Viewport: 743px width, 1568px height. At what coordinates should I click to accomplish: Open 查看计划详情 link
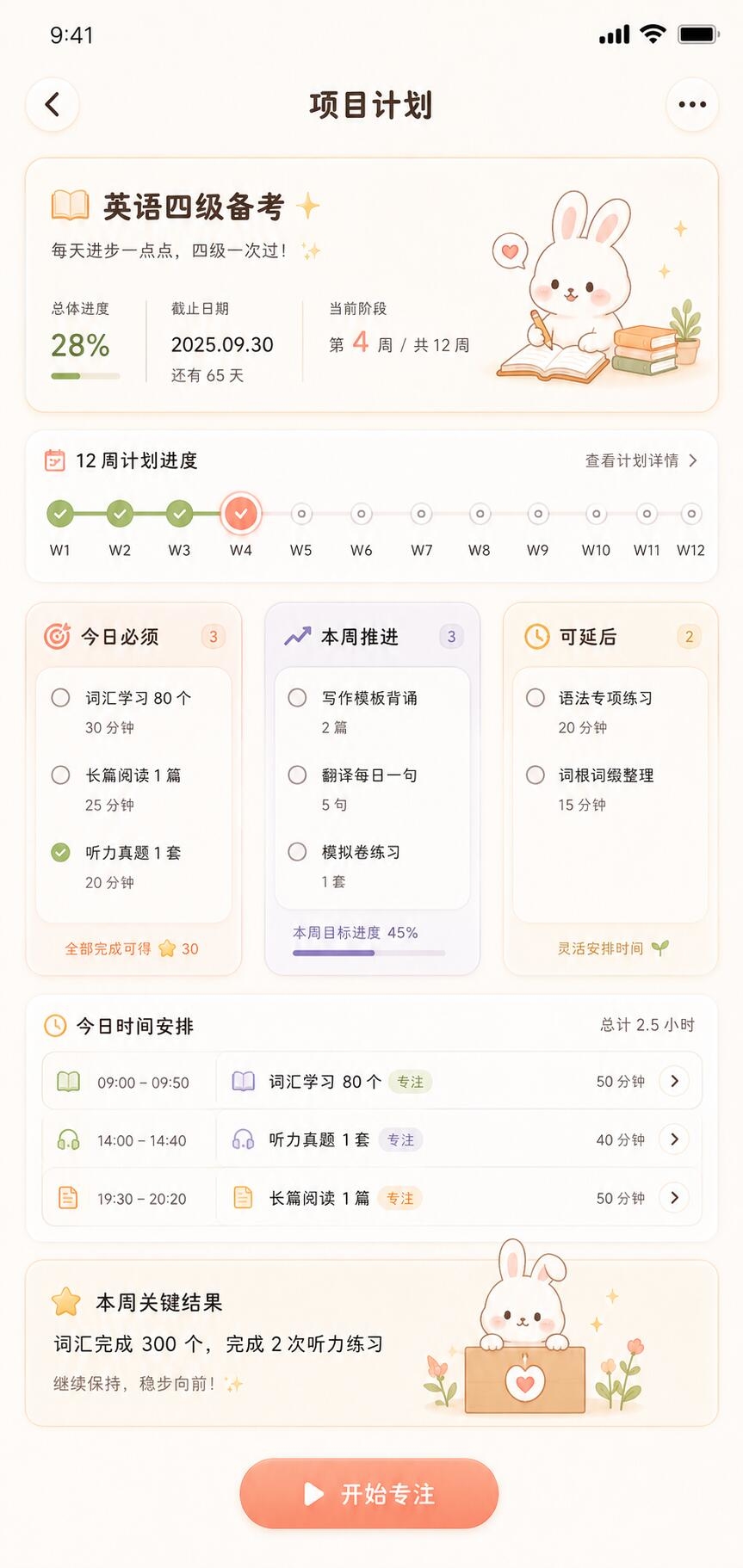641,460
